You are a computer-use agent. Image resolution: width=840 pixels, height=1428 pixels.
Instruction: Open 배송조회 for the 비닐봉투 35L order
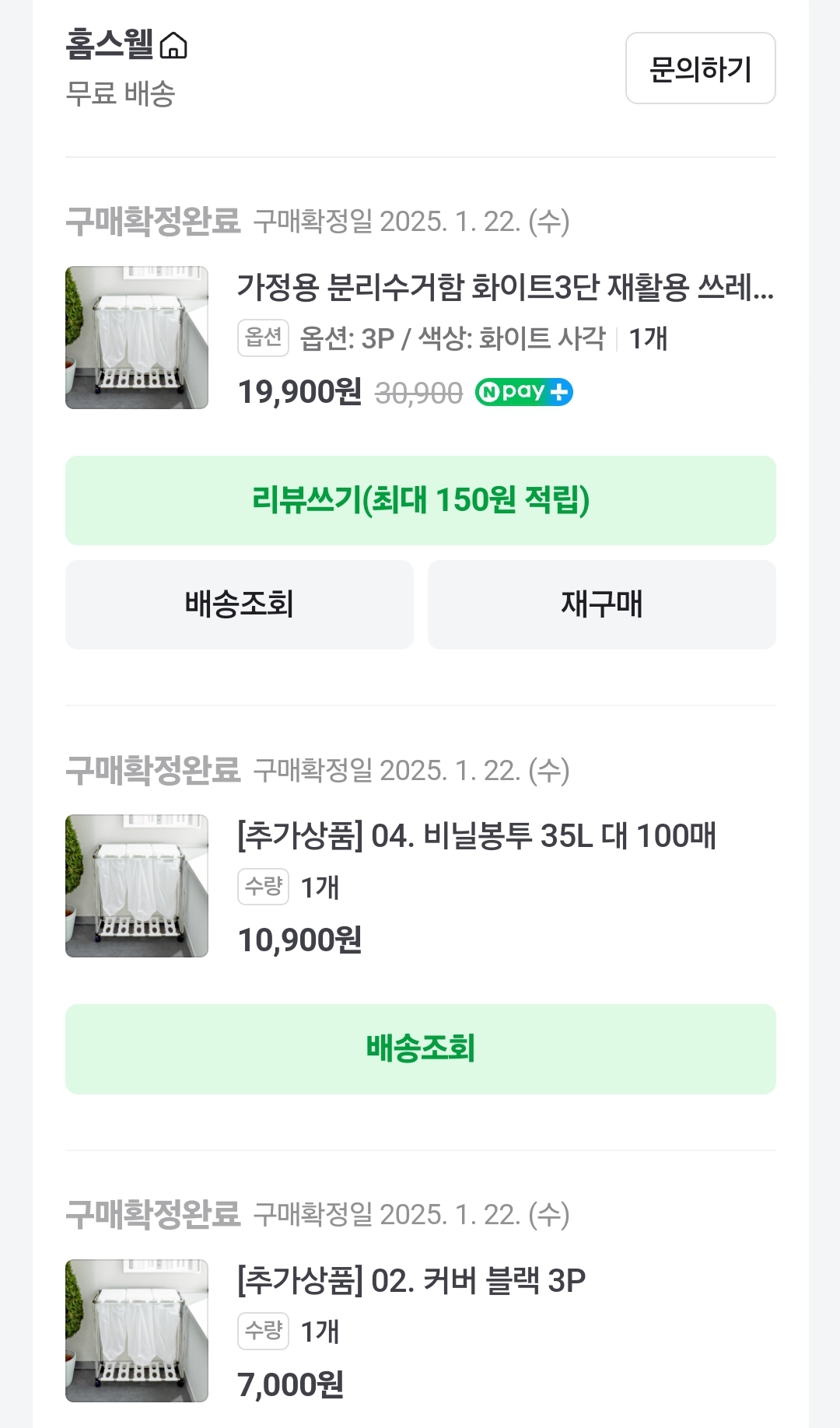tap(421, 1048)
